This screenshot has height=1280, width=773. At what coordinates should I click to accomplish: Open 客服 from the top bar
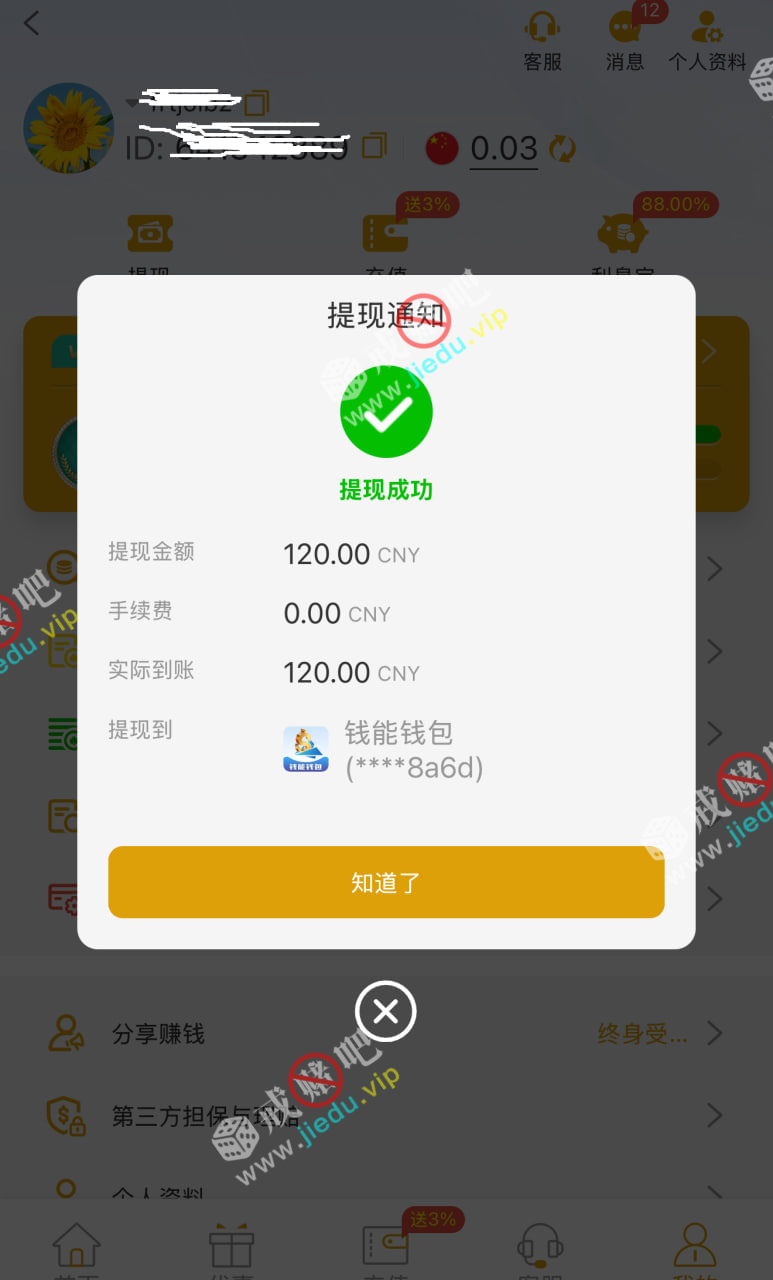click(543, 41)
